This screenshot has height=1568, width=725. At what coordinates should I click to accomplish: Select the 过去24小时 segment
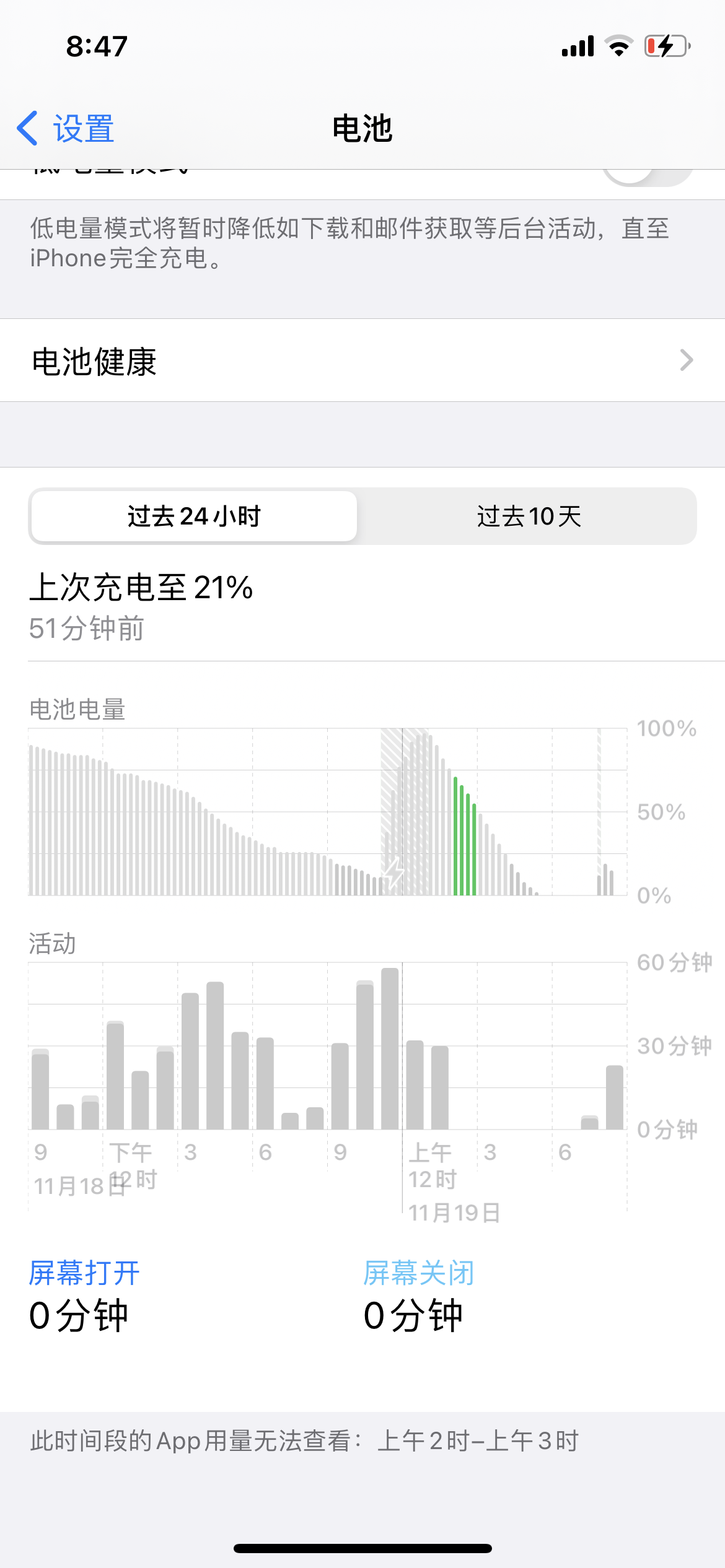point(194,516)
